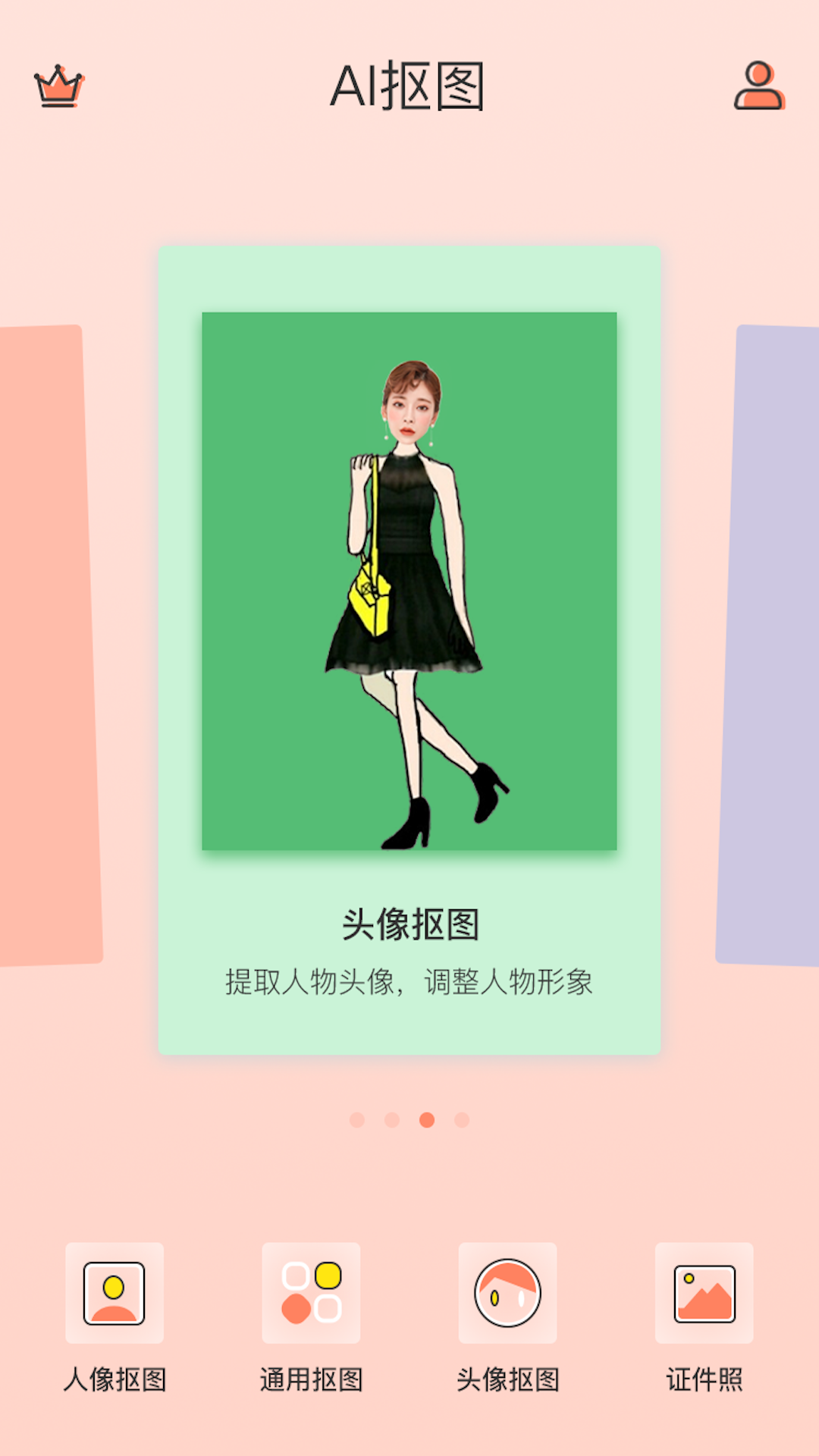Open the user profile icon

click(758, 86)
